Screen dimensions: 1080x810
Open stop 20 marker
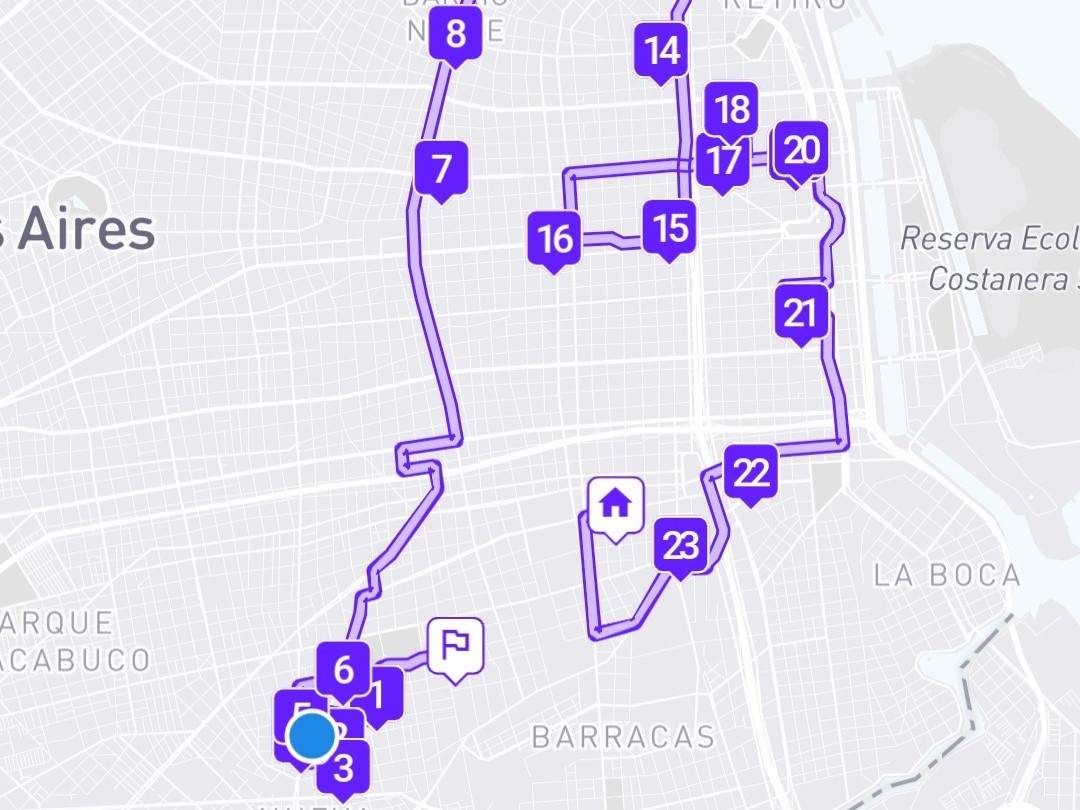tap(801, 151)
